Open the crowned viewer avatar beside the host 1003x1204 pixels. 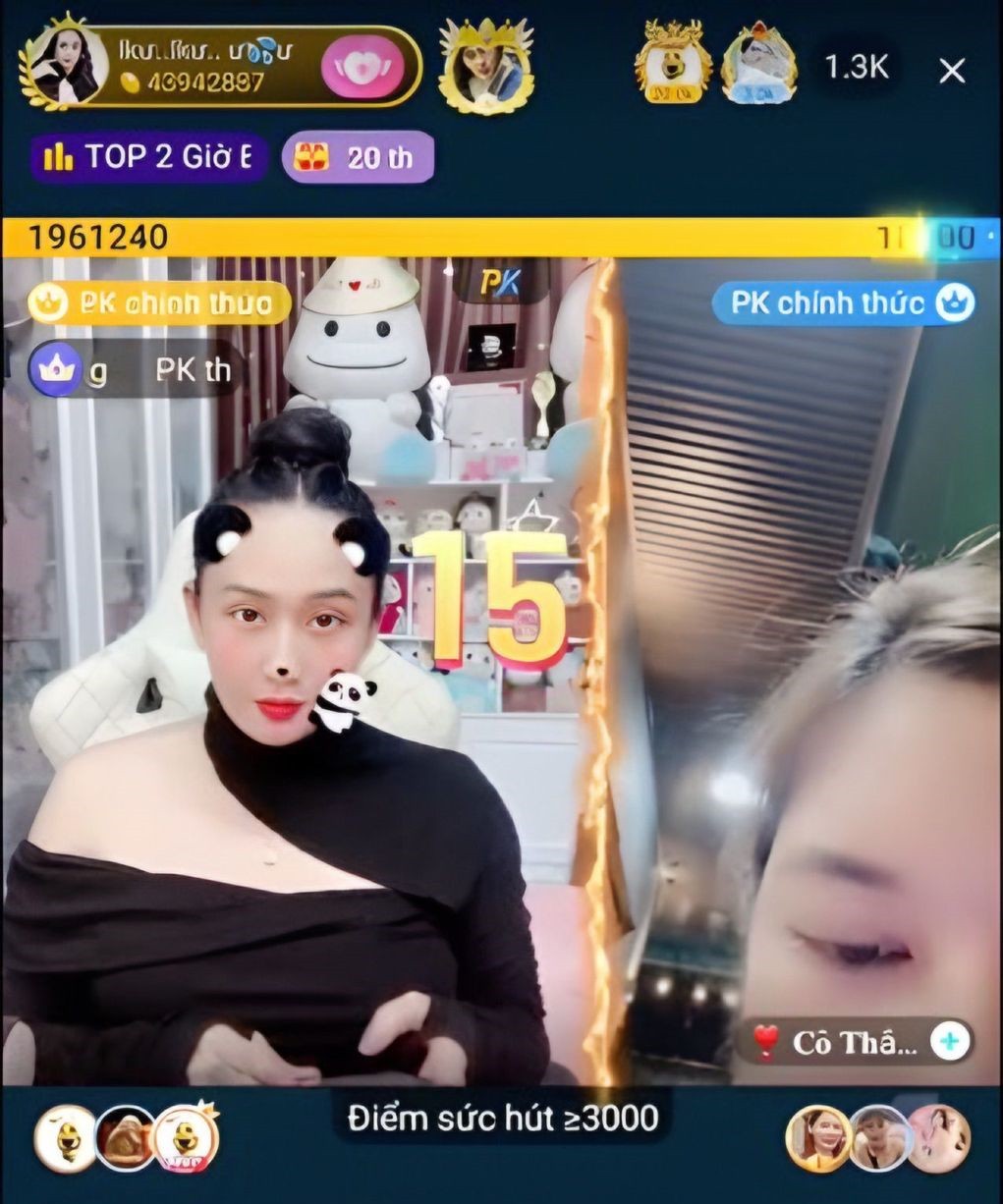coord(485,67)
